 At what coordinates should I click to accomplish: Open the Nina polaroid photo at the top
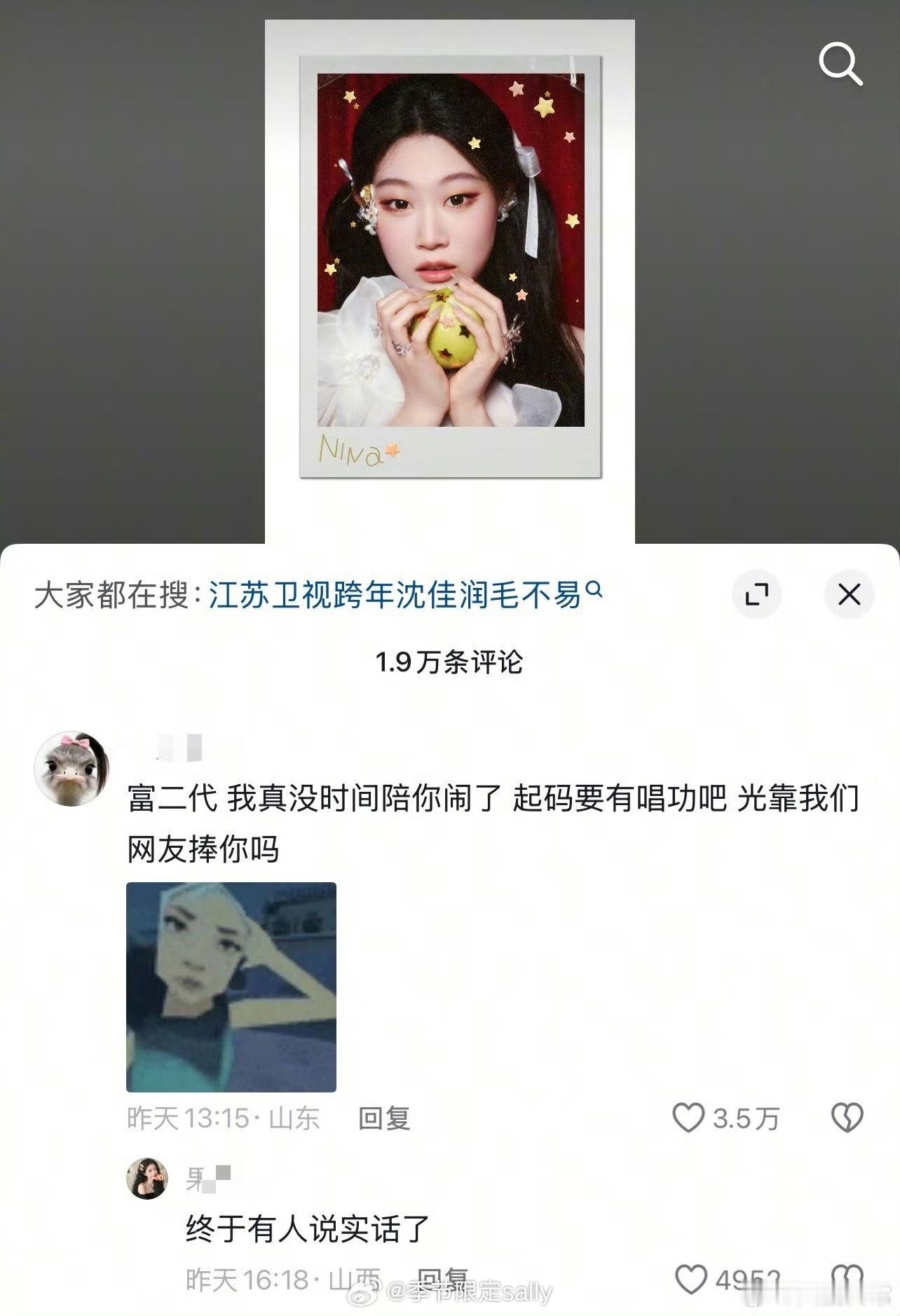[x=449, y=266]
